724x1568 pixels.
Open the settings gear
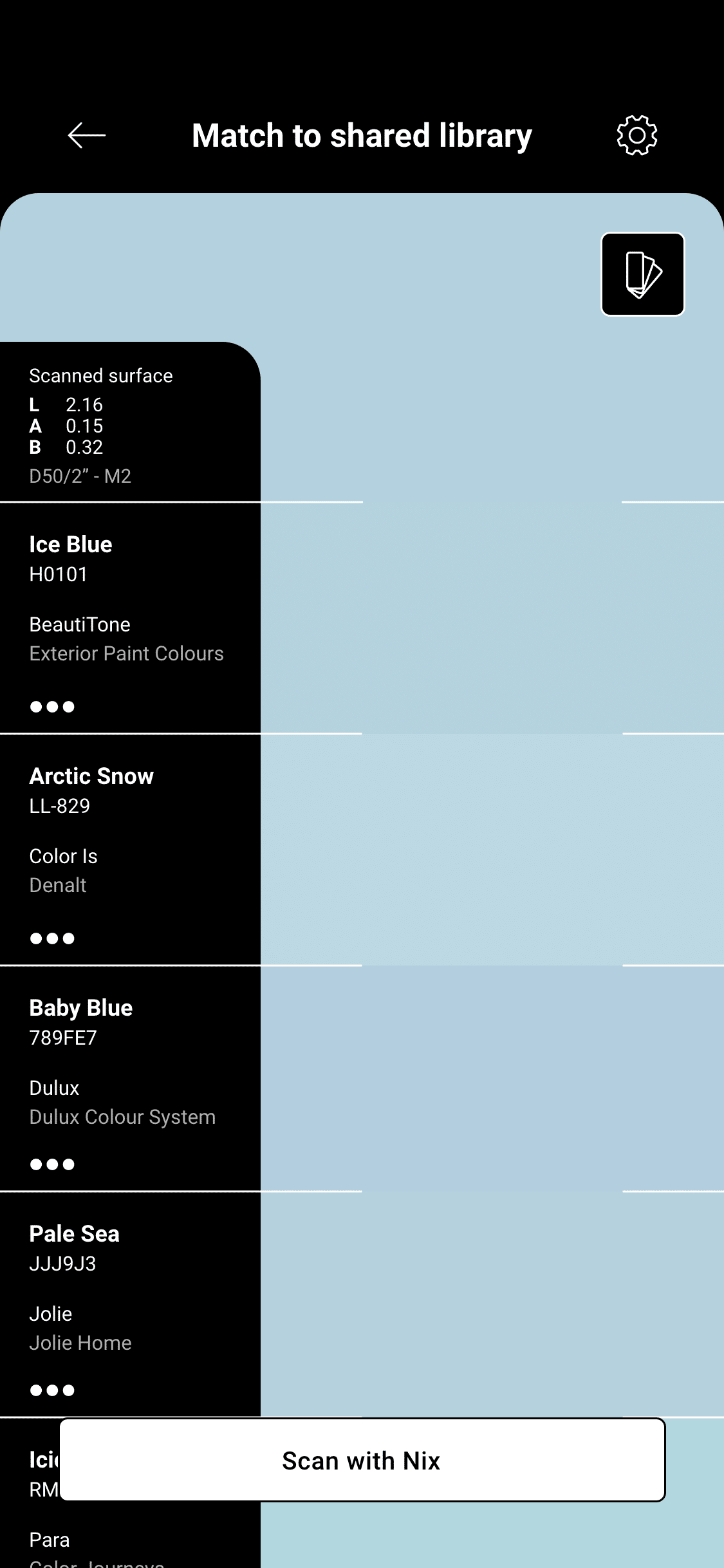636,135
